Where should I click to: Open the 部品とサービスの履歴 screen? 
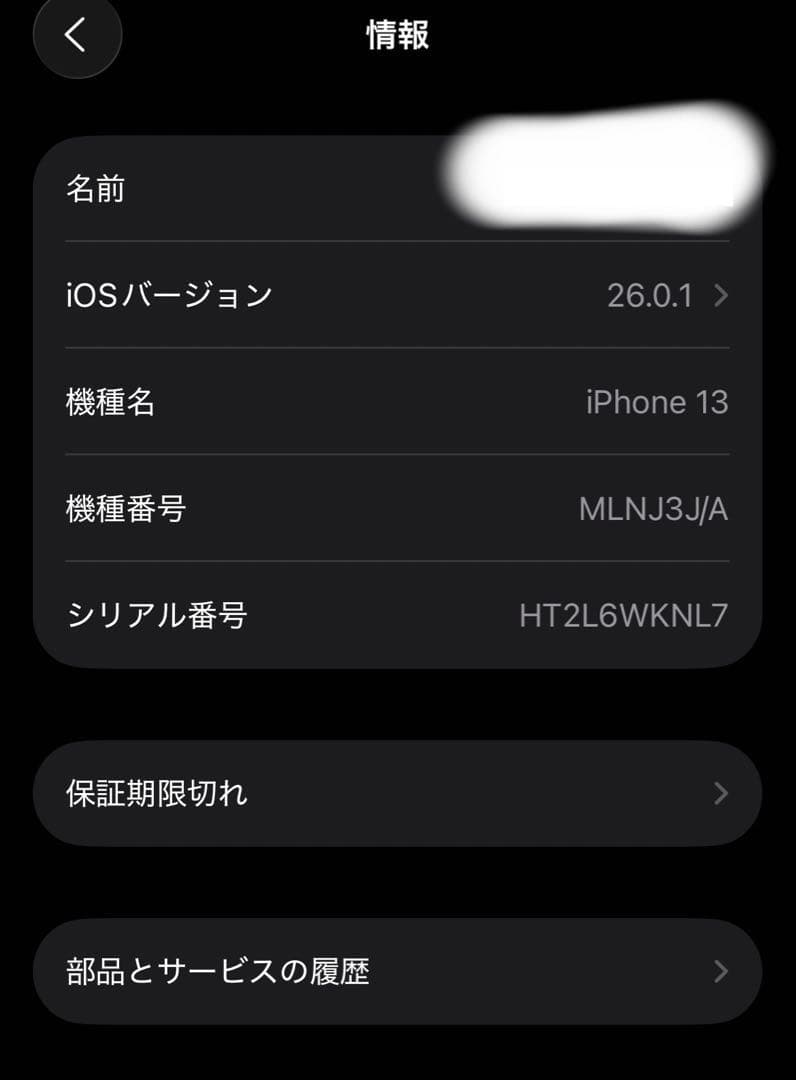[x=398, y=971]
